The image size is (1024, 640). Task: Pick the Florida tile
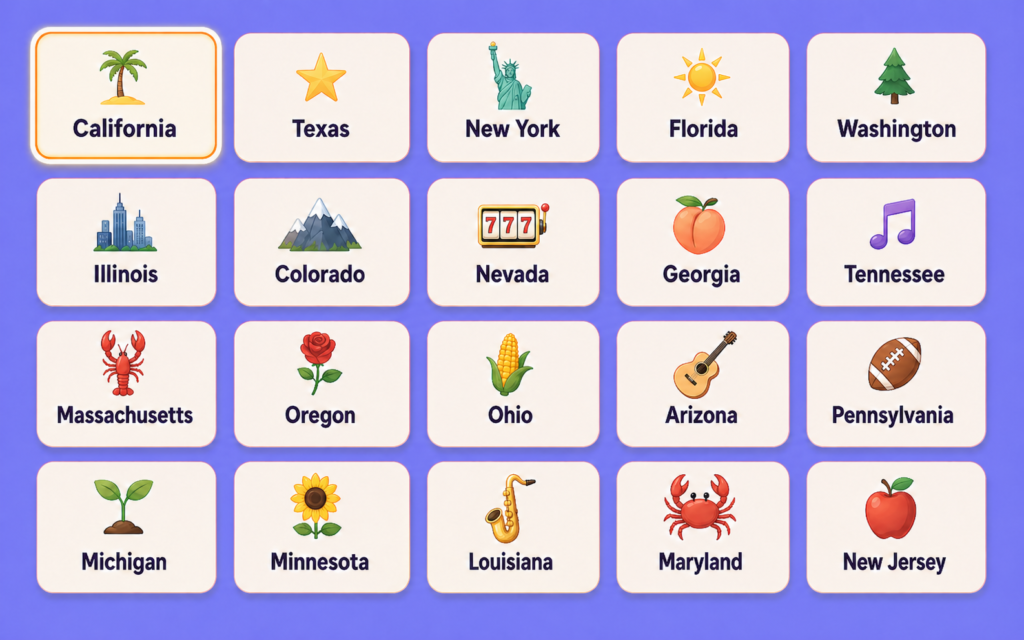click(703, 97)
